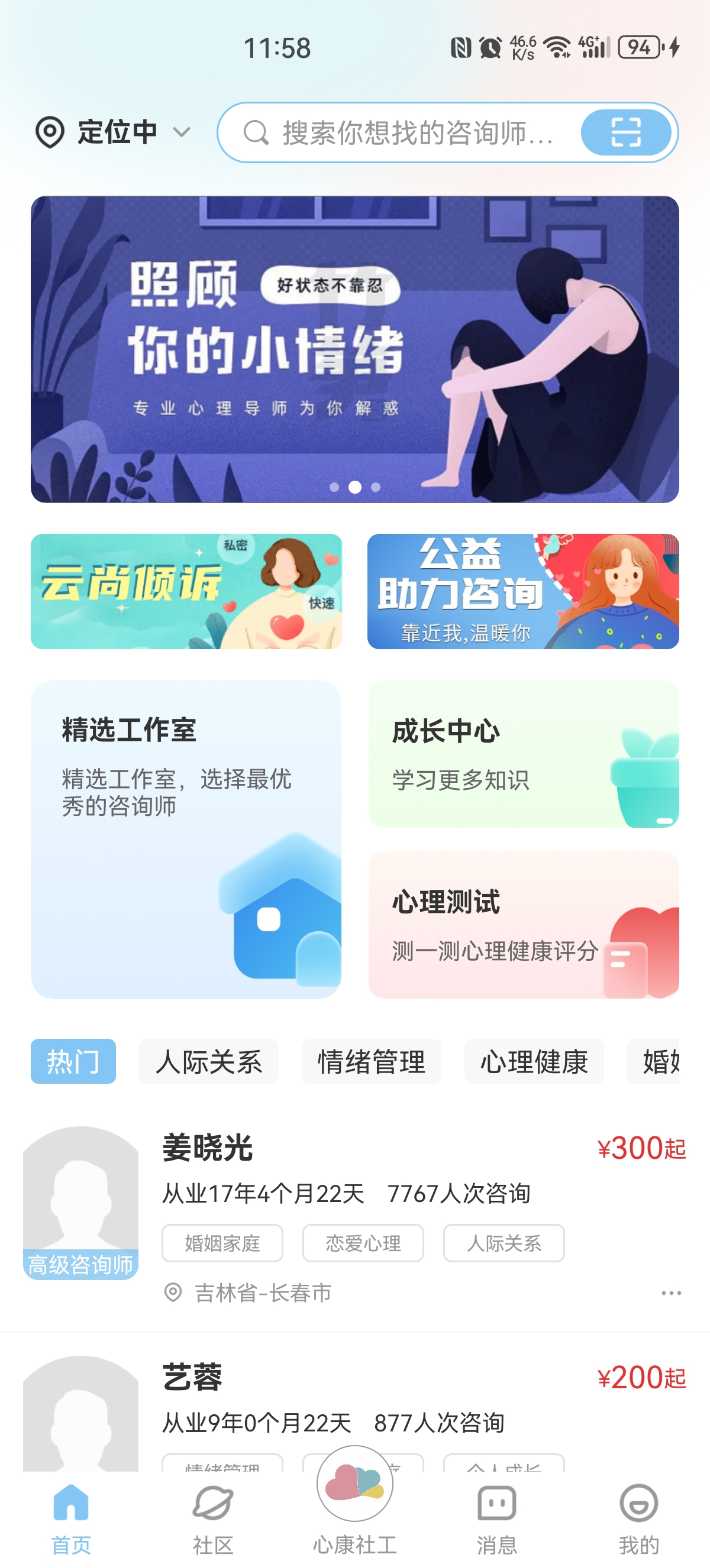710x1568 pixels.
Task: Open the 云尚倾诉 card
Action: point(186,591)
